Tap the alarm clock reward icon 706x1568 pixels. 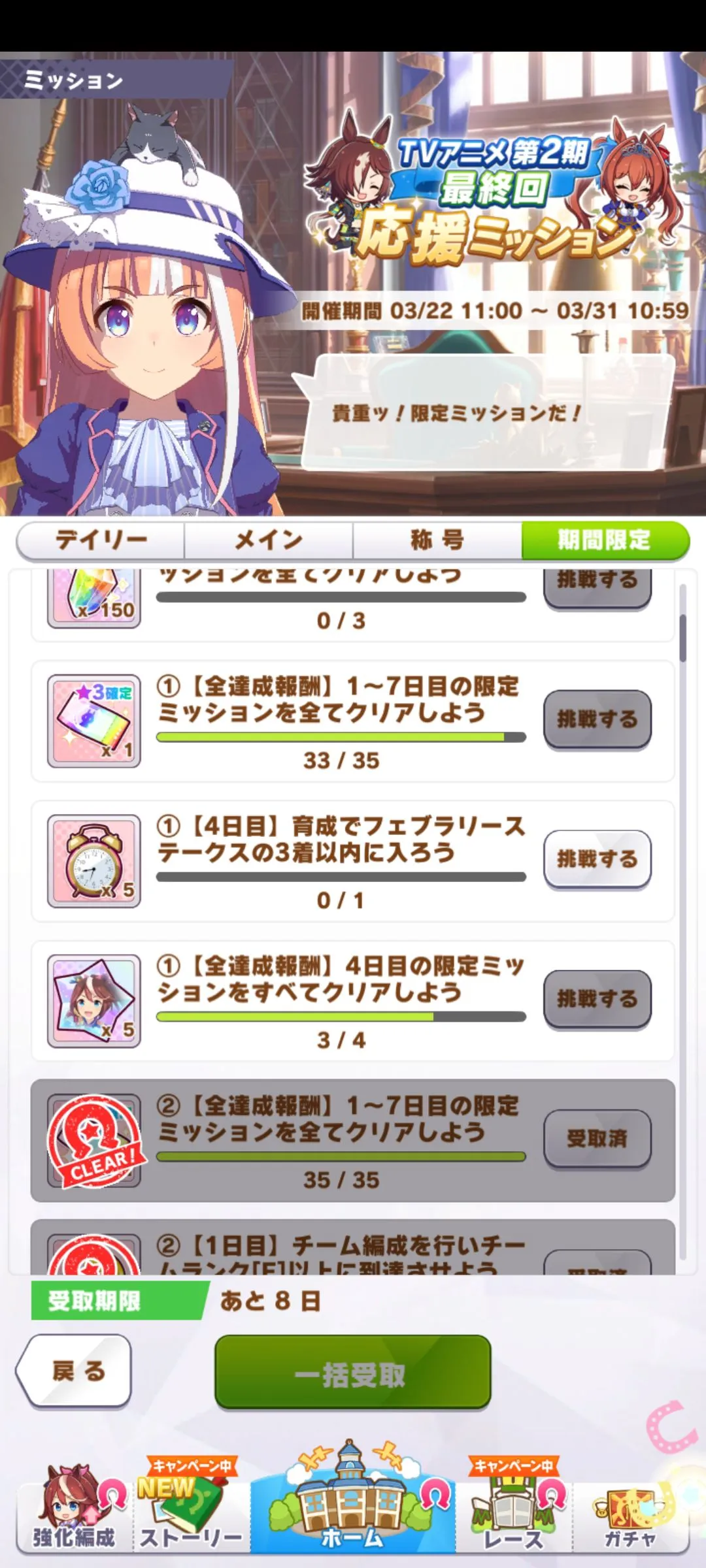coord(94,860)
